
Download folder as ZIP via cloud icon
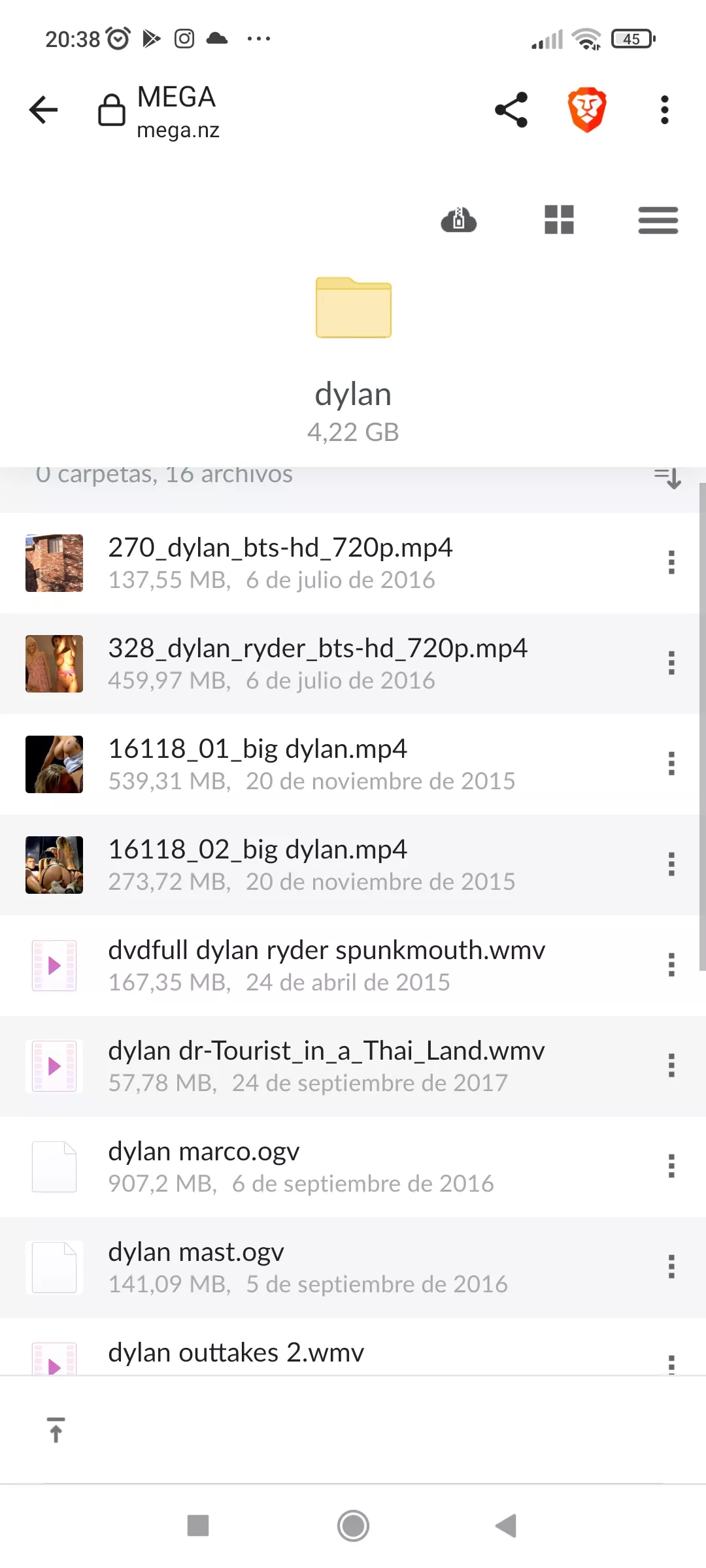459,220
